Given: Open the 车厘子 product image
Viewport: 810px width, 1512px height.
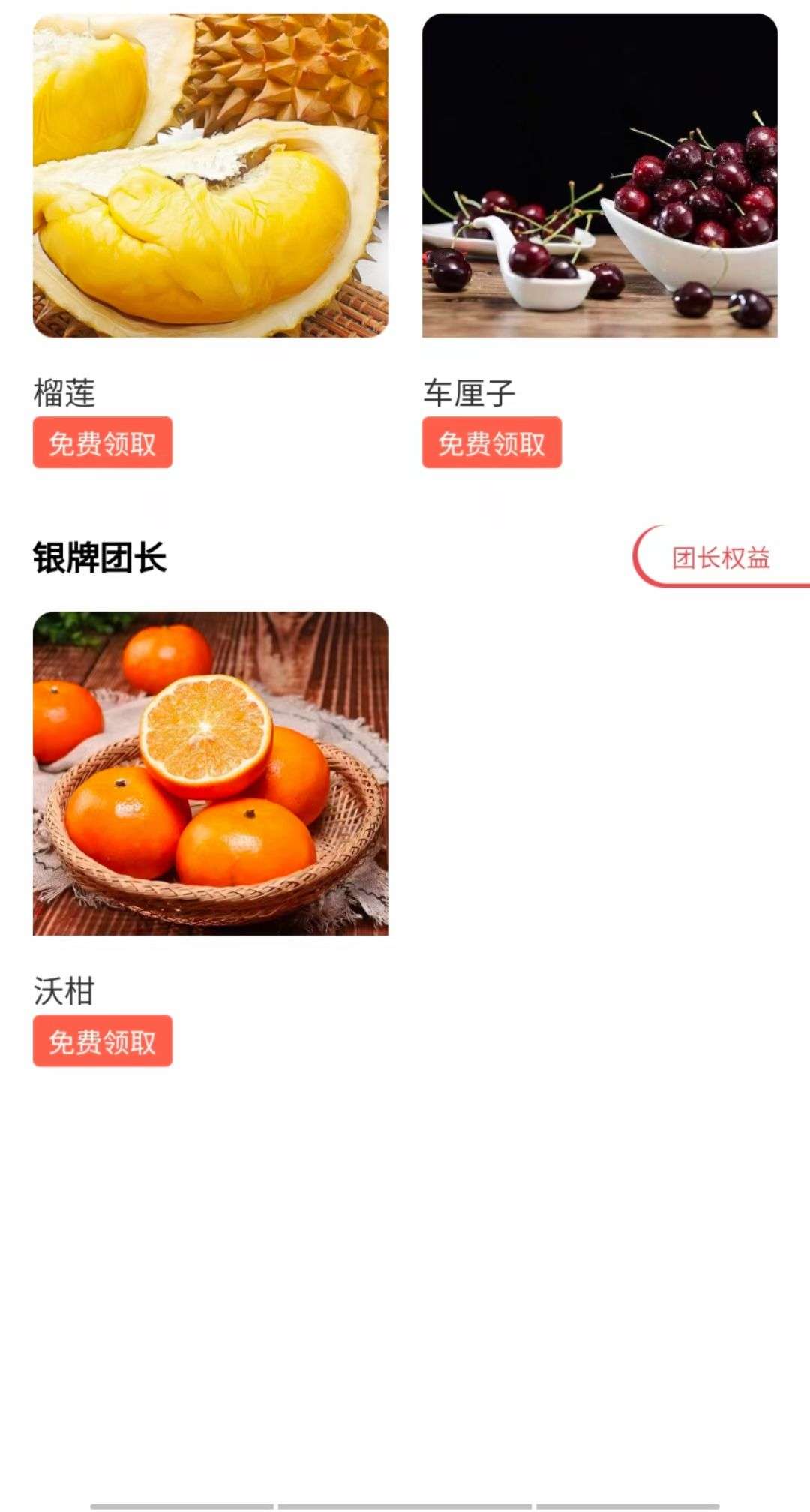Looking at the screenshot, I should 599,176.
